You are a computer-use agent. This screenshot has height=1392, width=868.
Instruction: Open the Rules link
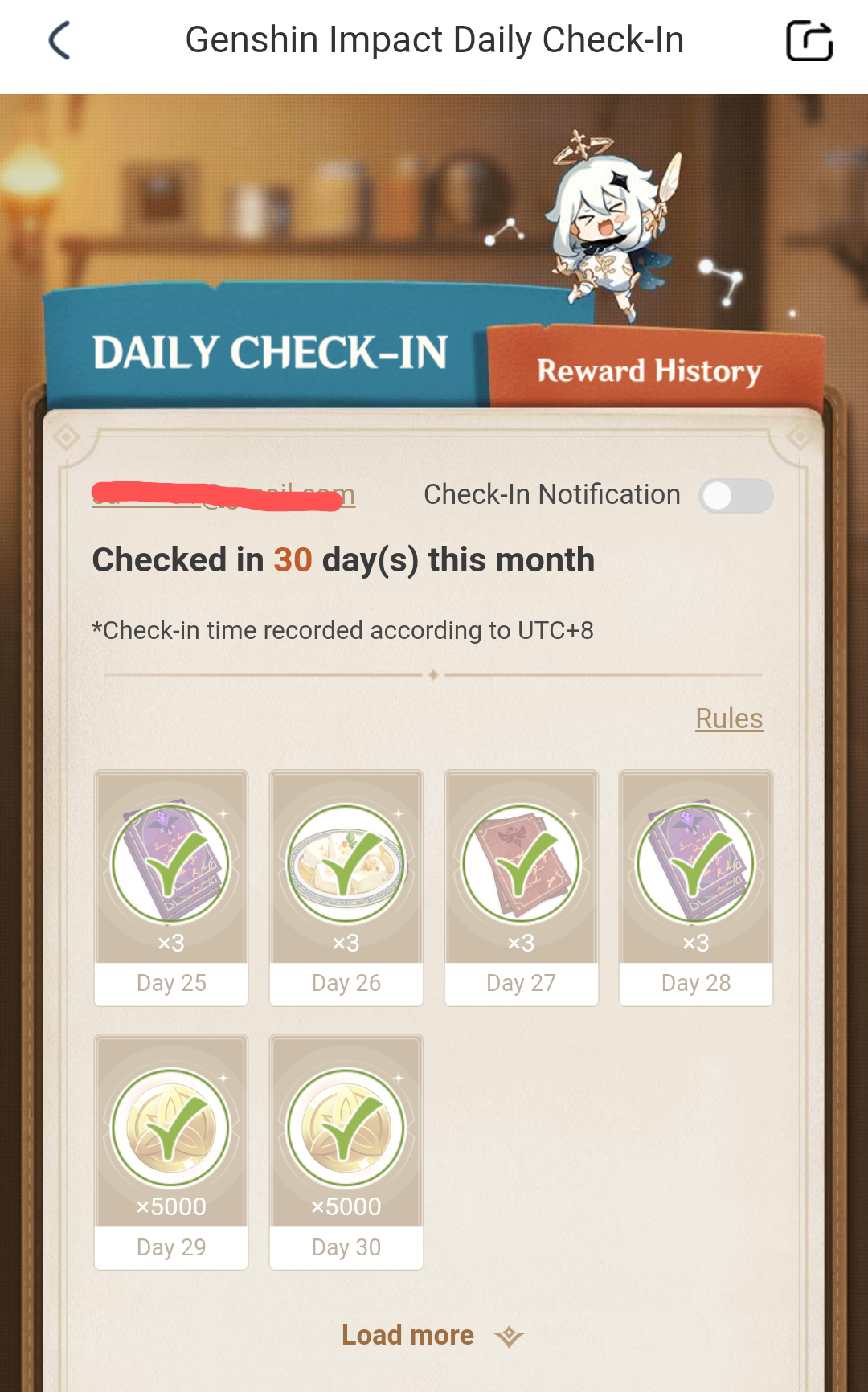coord(729,719)
